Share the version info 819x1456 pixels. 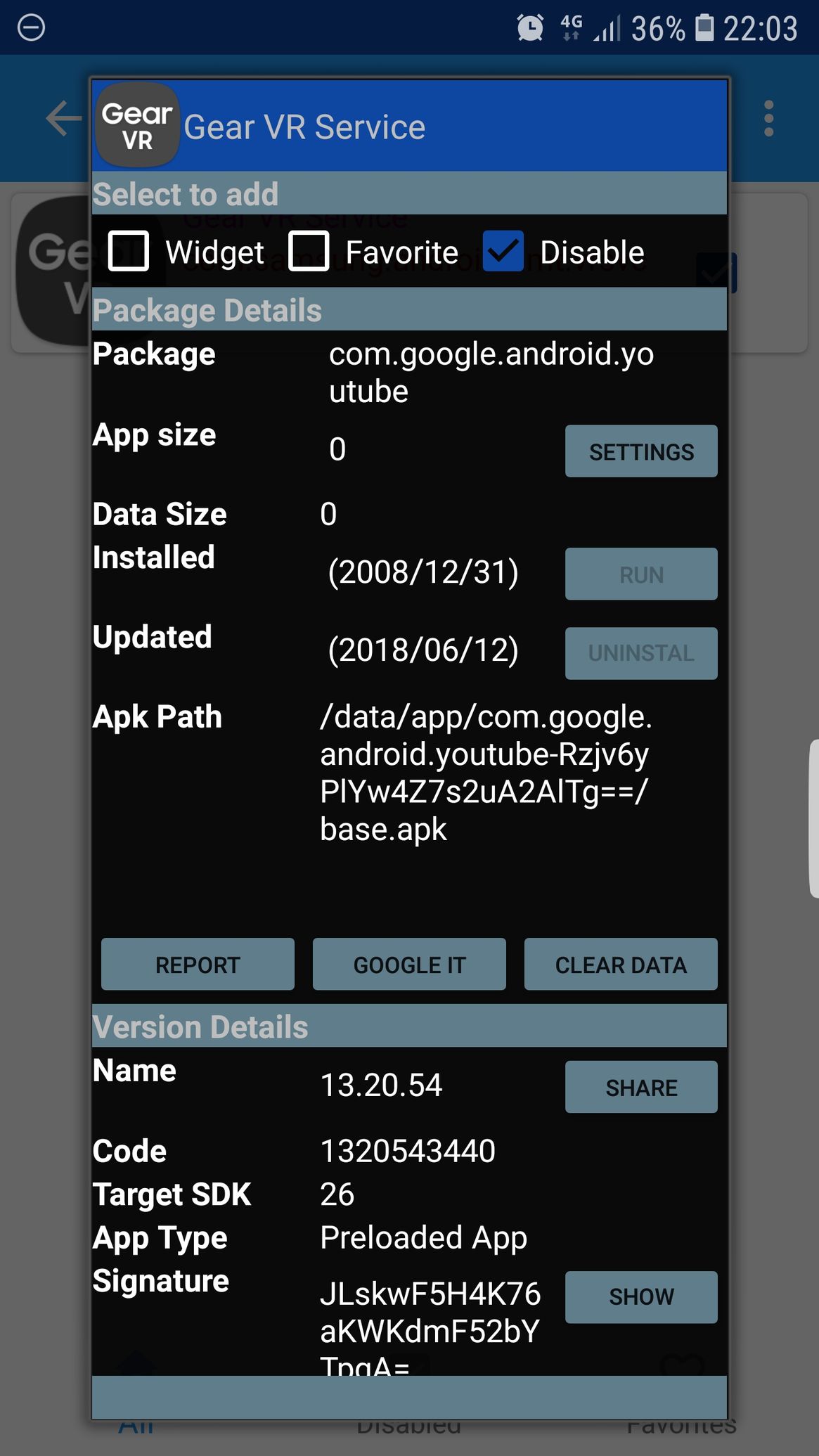coord(641,1088)
